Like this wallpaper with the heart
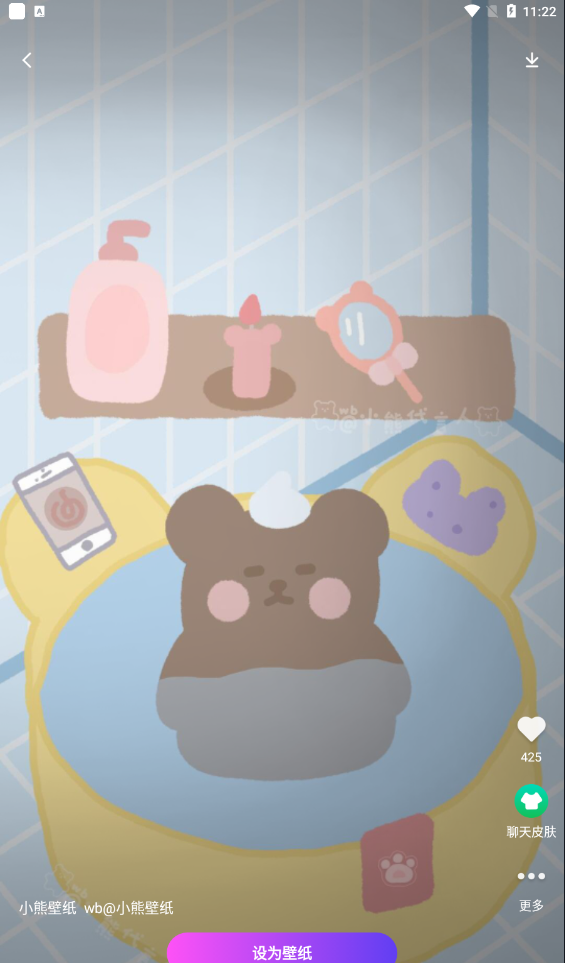The width and height of the screenshot is (565, 963). click(x=531, y=729)
